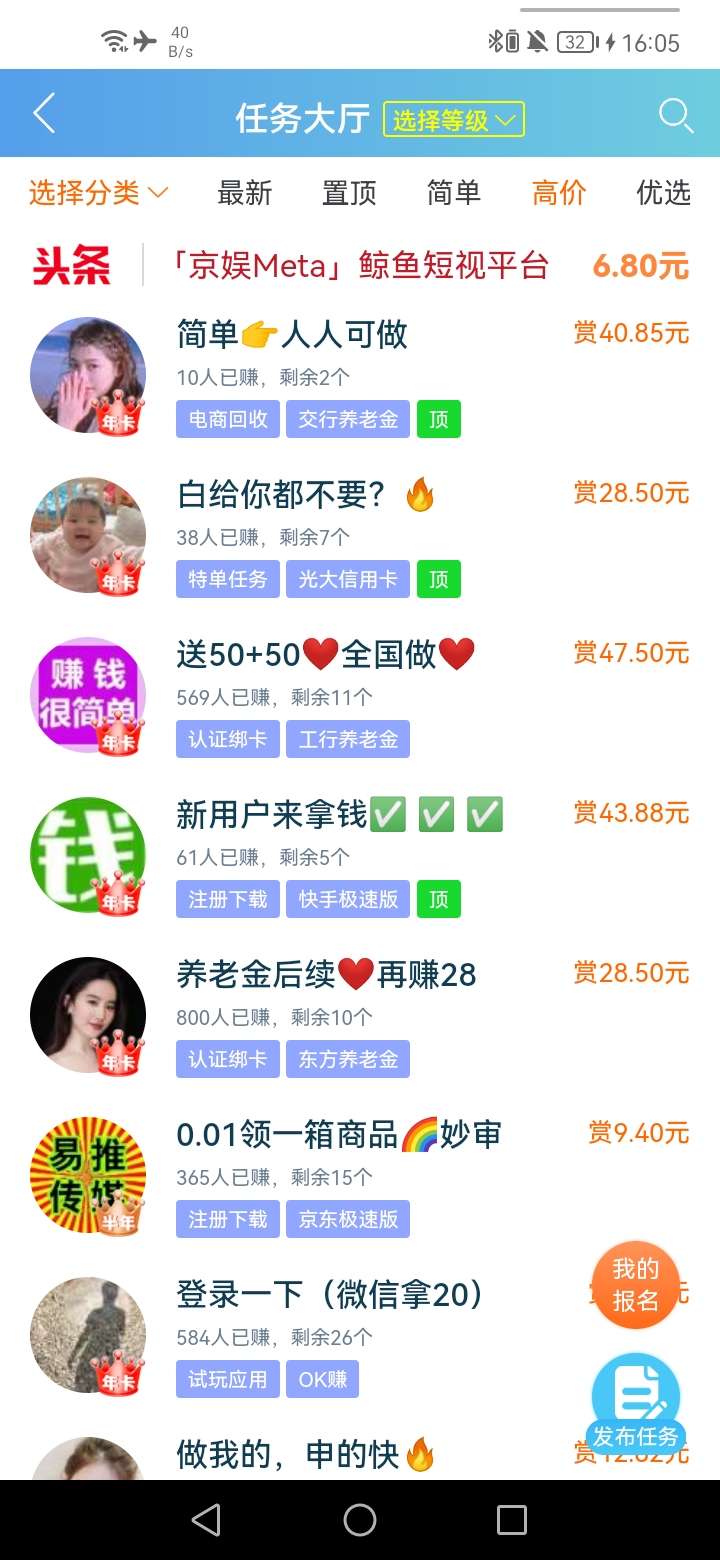The height and width of the screenshot is (1560, 720).
Task: Switch to the 置顶 tab
Action: click(349, 193)
